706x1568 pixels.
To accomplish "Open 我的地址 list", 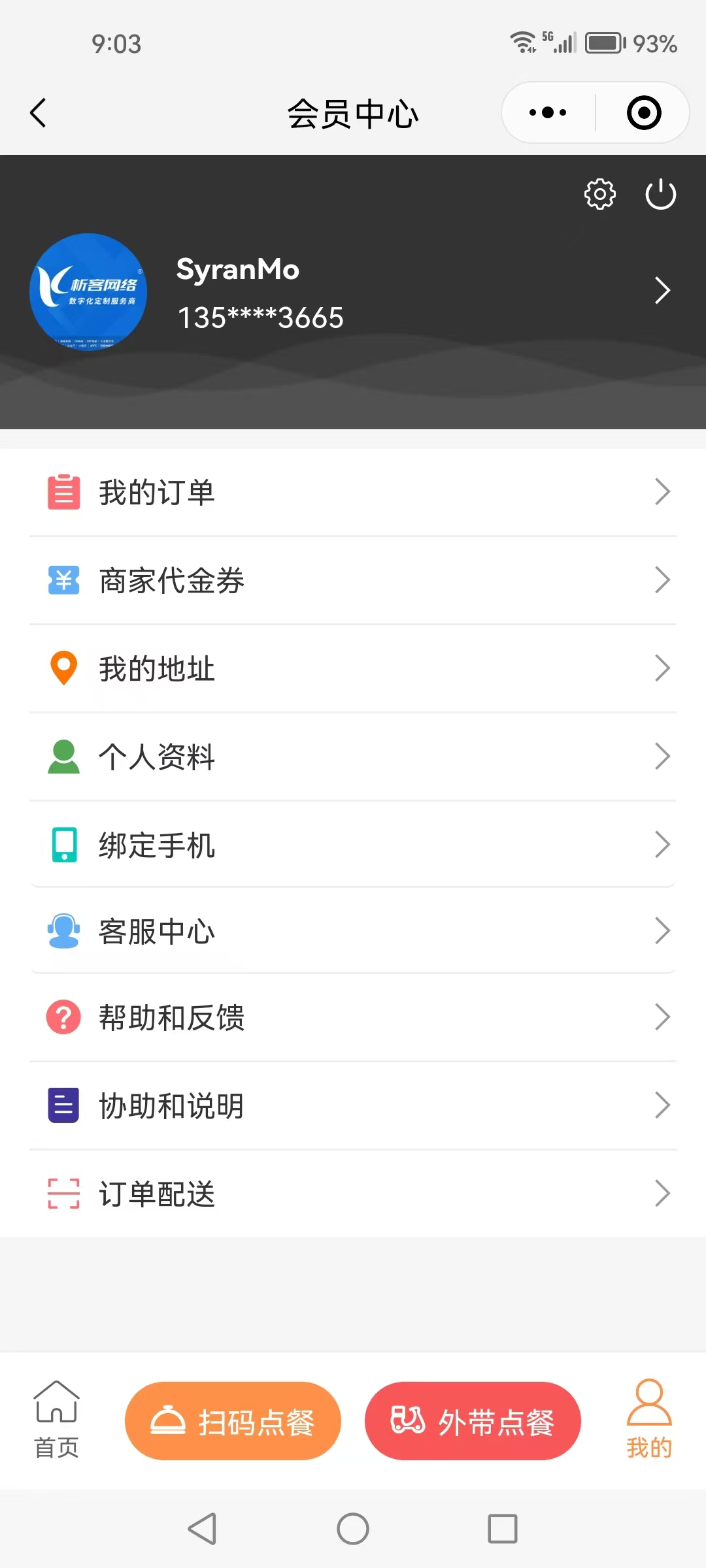I will pyautogui.click(x=353, y=668).
